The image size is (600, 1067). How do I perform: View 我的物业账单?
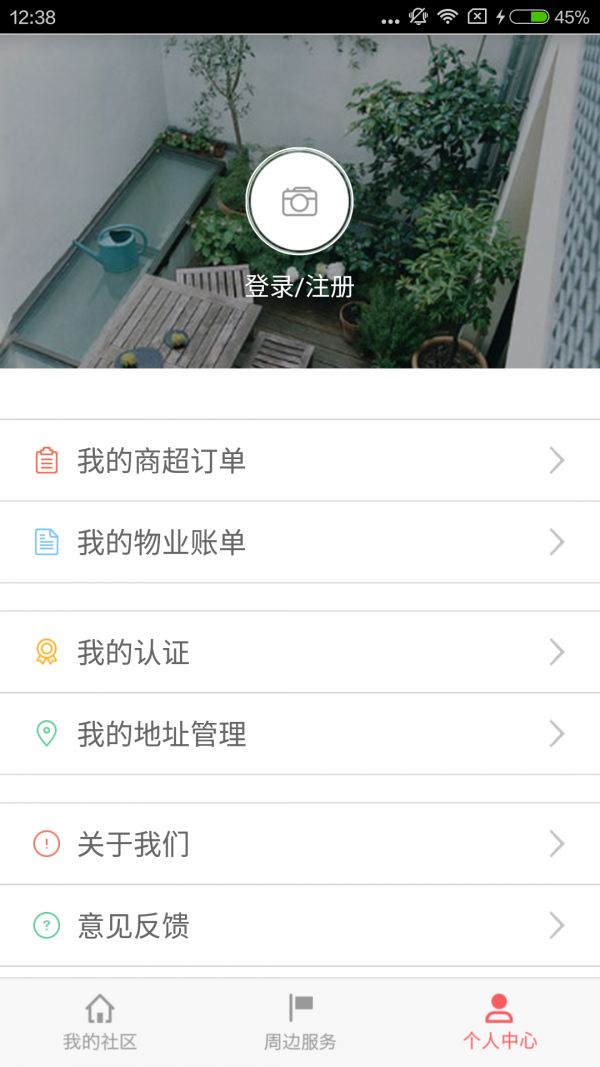pos(300,543)
